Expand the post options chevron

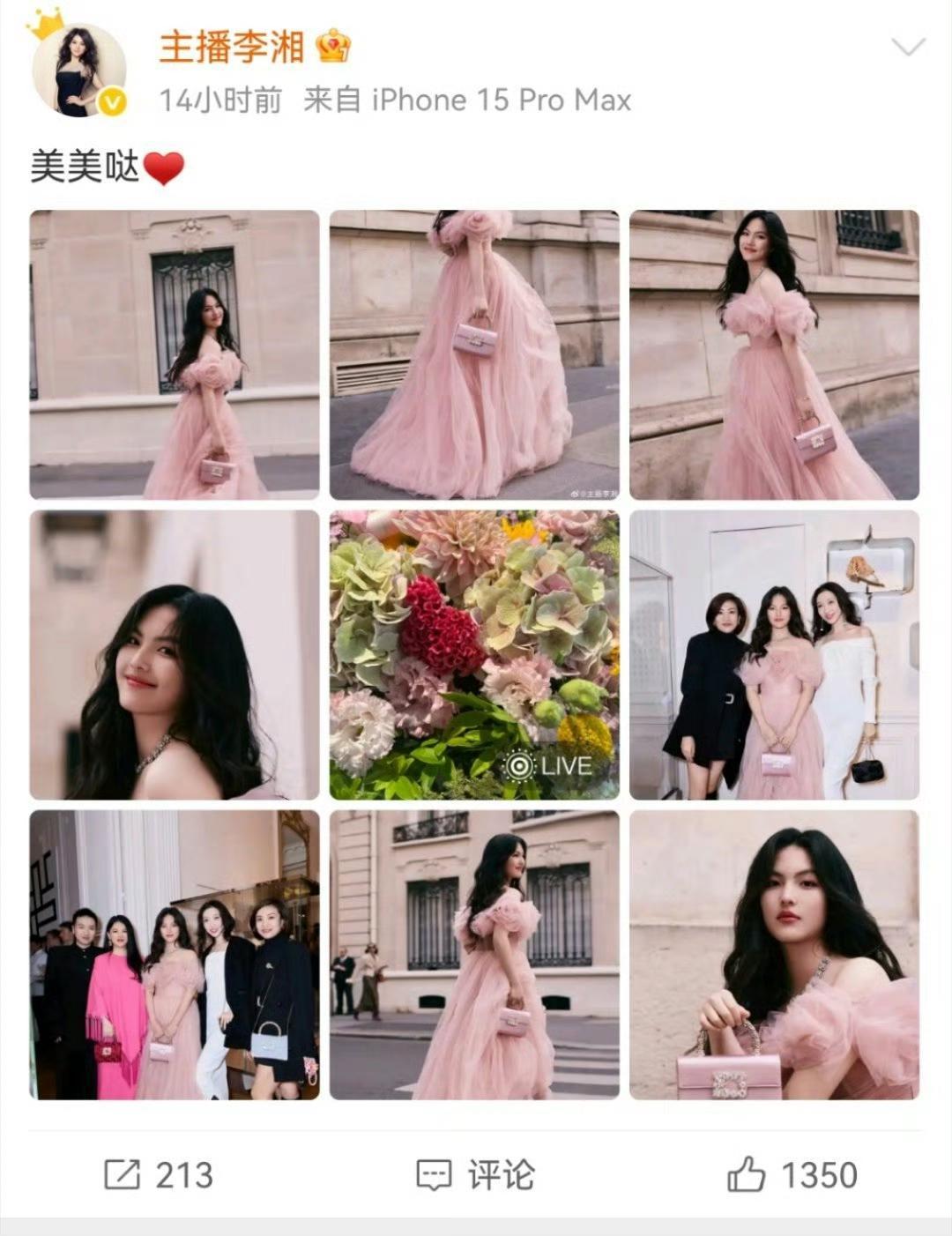pyautogui.click(x=908, y=46)
